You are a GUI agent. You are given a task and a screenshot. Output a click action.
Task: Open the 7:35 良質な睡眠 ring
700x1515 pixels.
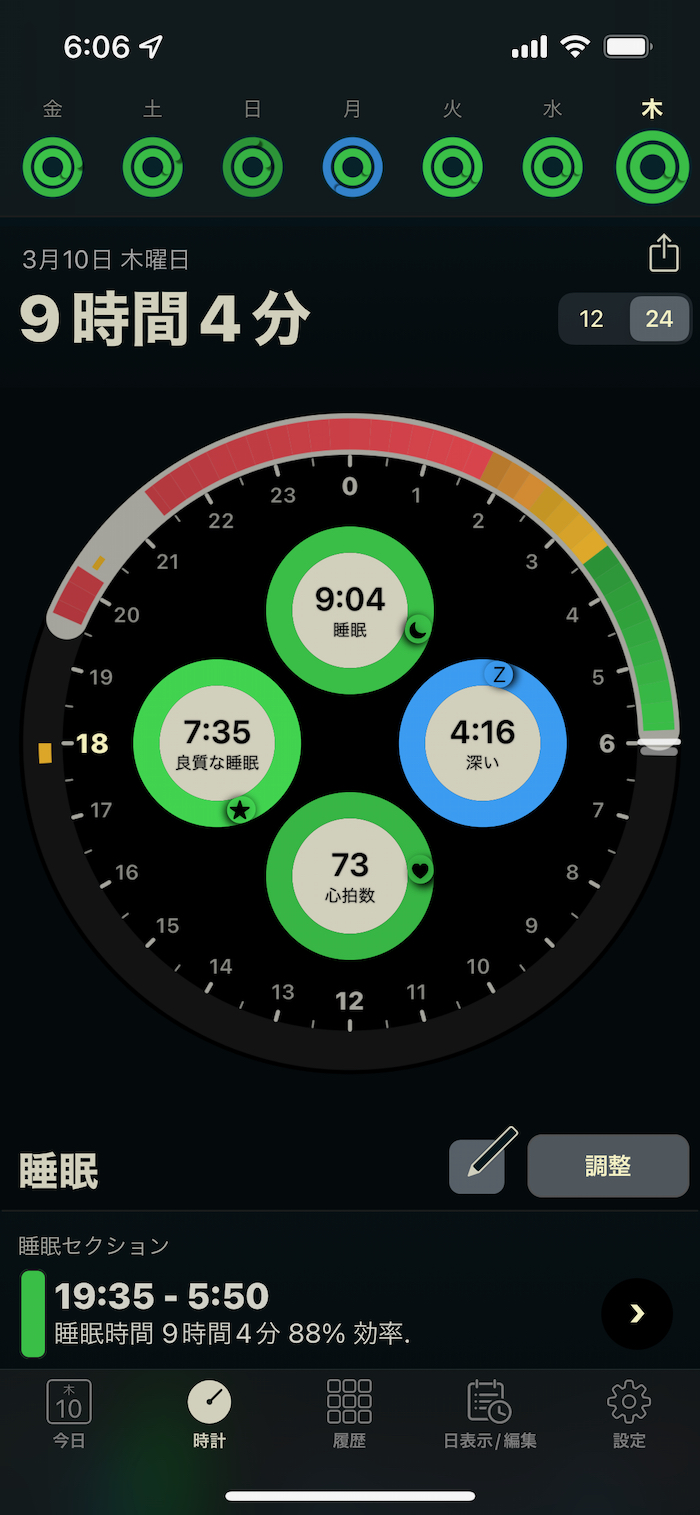click(x=217, y=743)
